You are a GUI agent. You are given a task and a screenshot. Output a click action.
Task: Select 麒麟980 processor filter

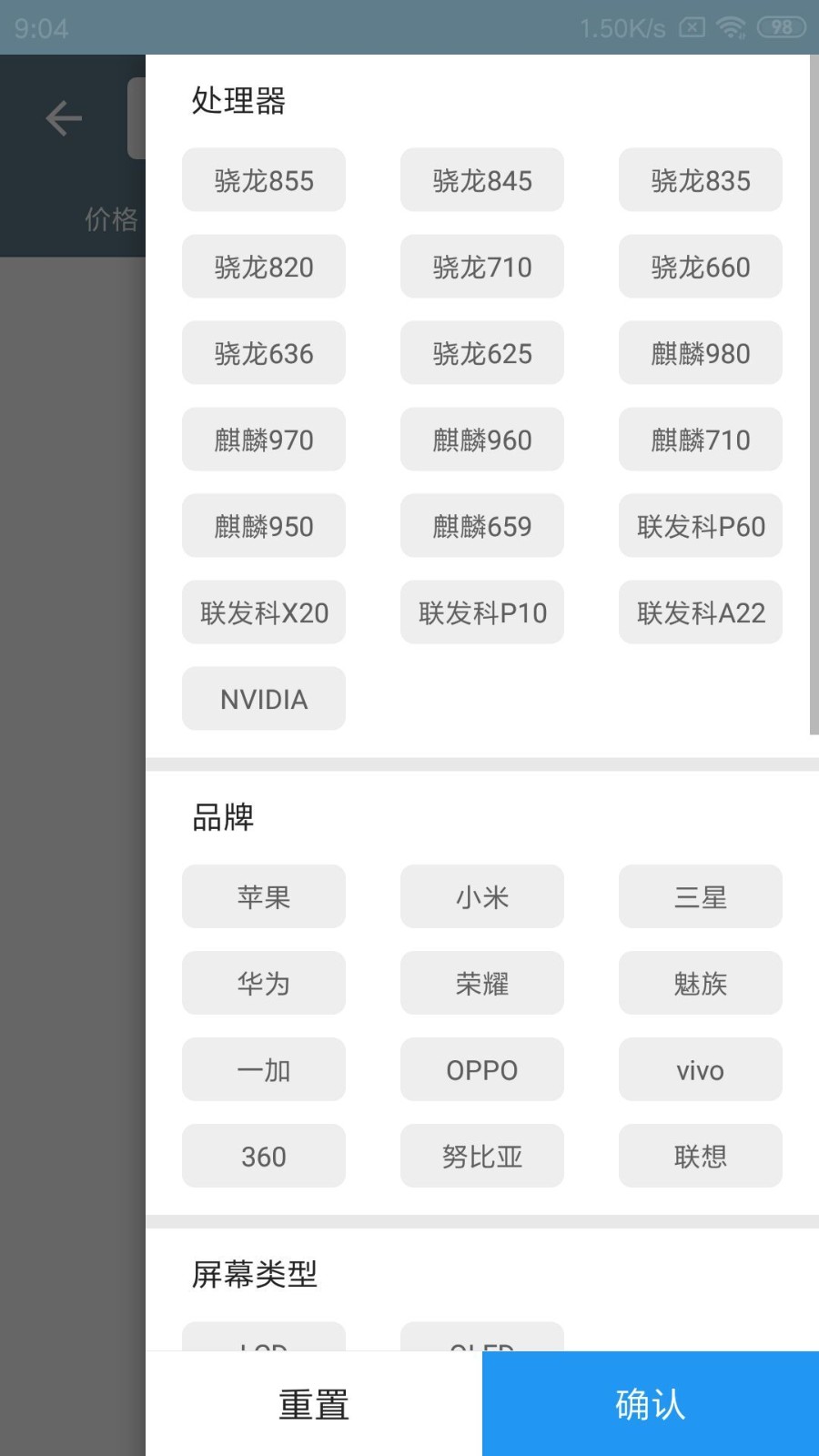701,353
